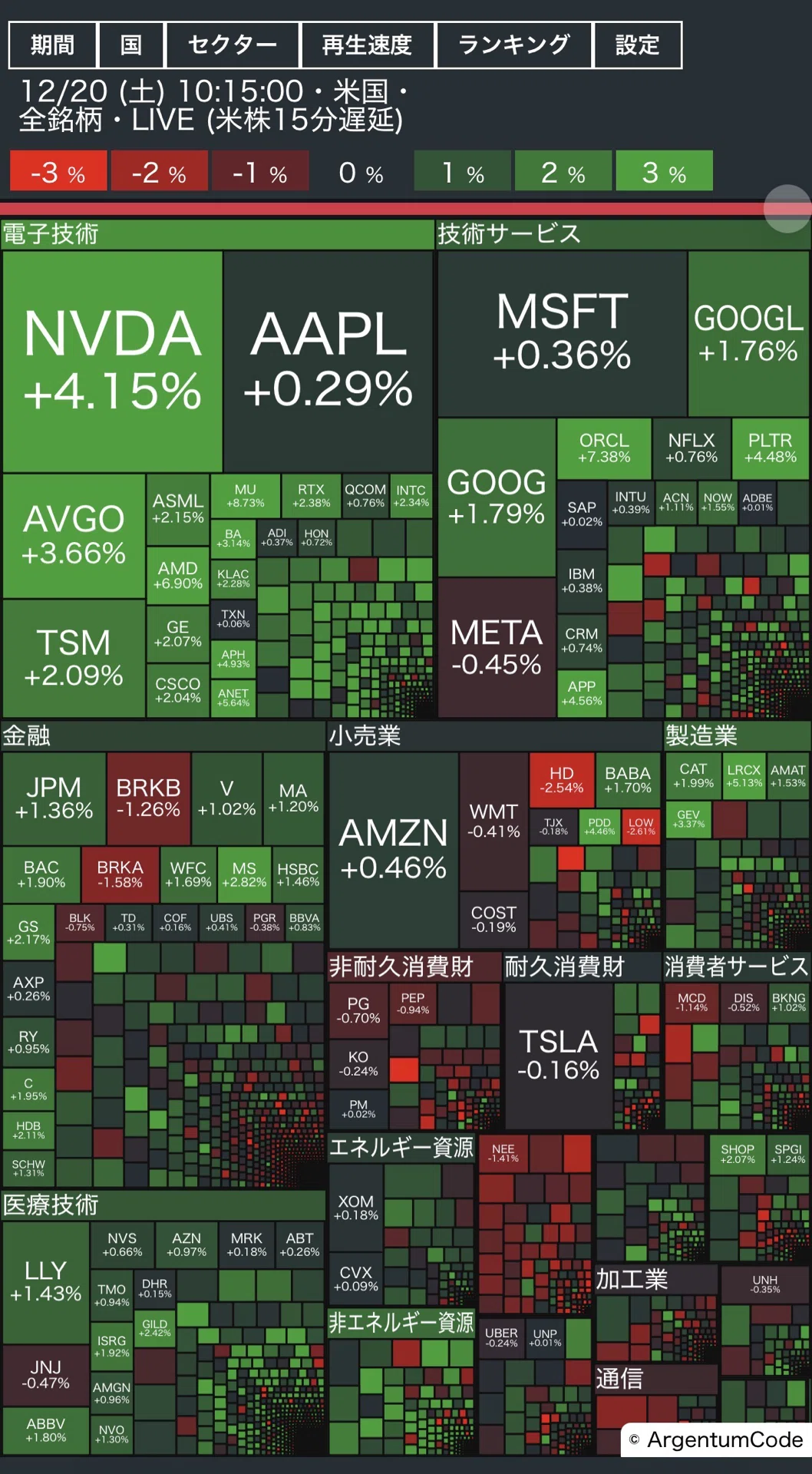Tap the timeline slider handle

click(788, 208)
